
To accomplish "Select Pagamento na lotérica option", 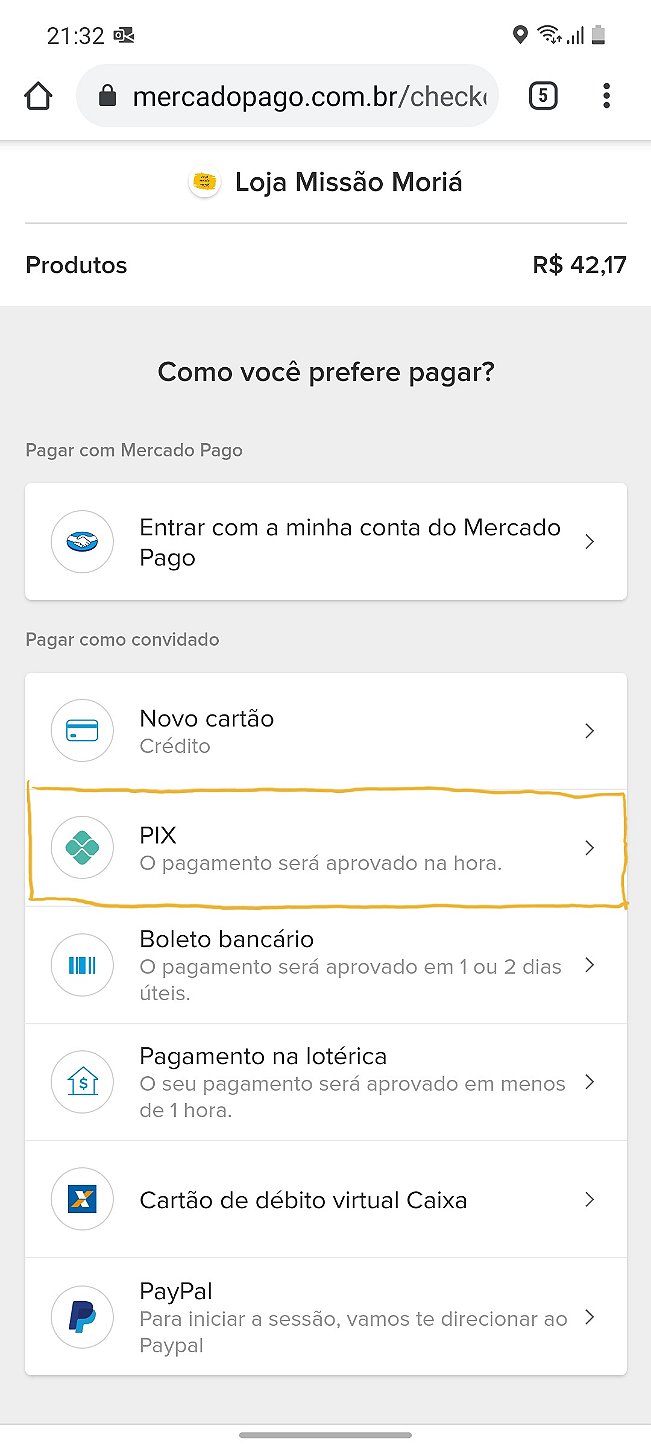I will click(326, 1082).
